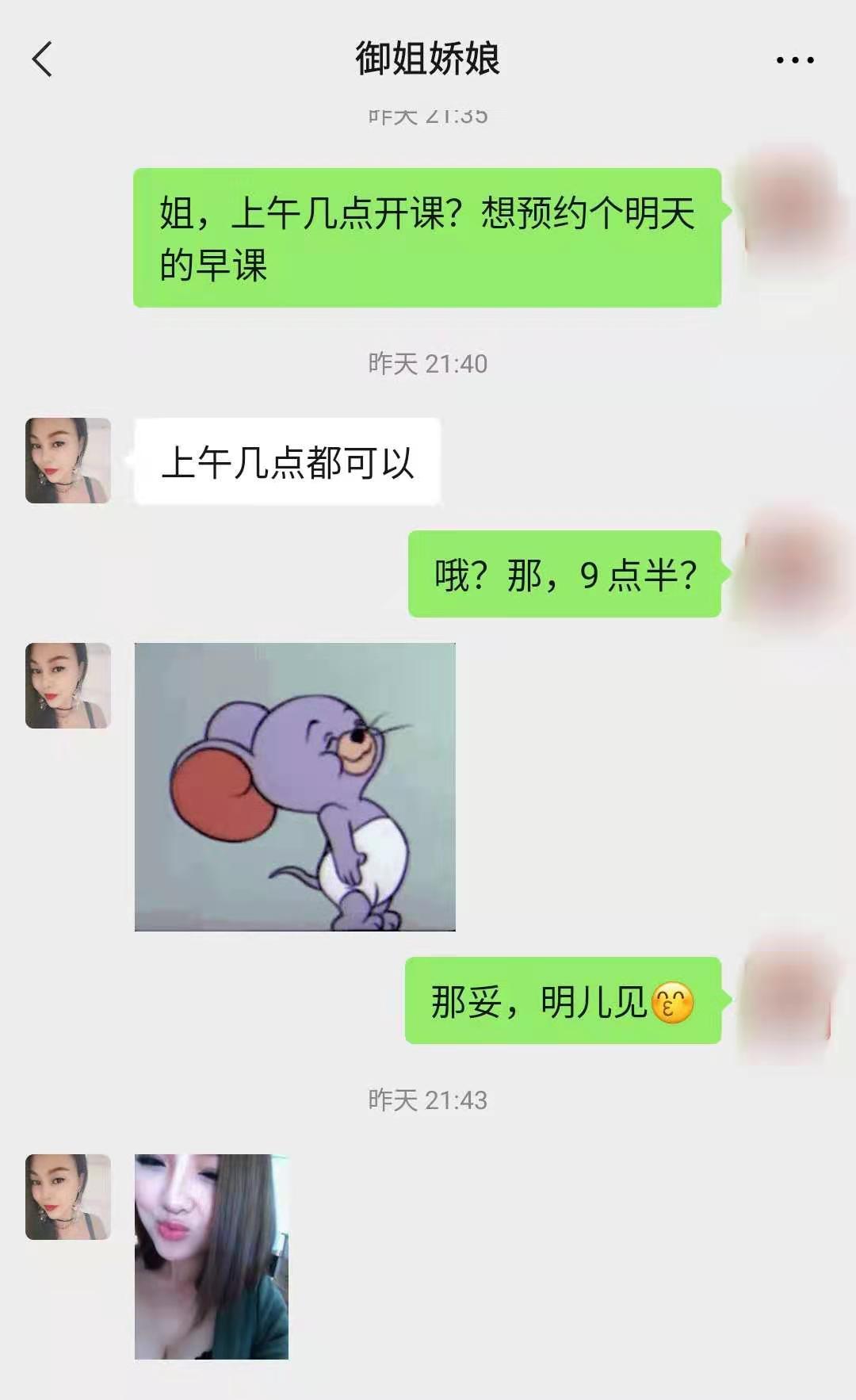Open the chat info overflow menu
Screen dimensions: 856x1400
(794, 60)
